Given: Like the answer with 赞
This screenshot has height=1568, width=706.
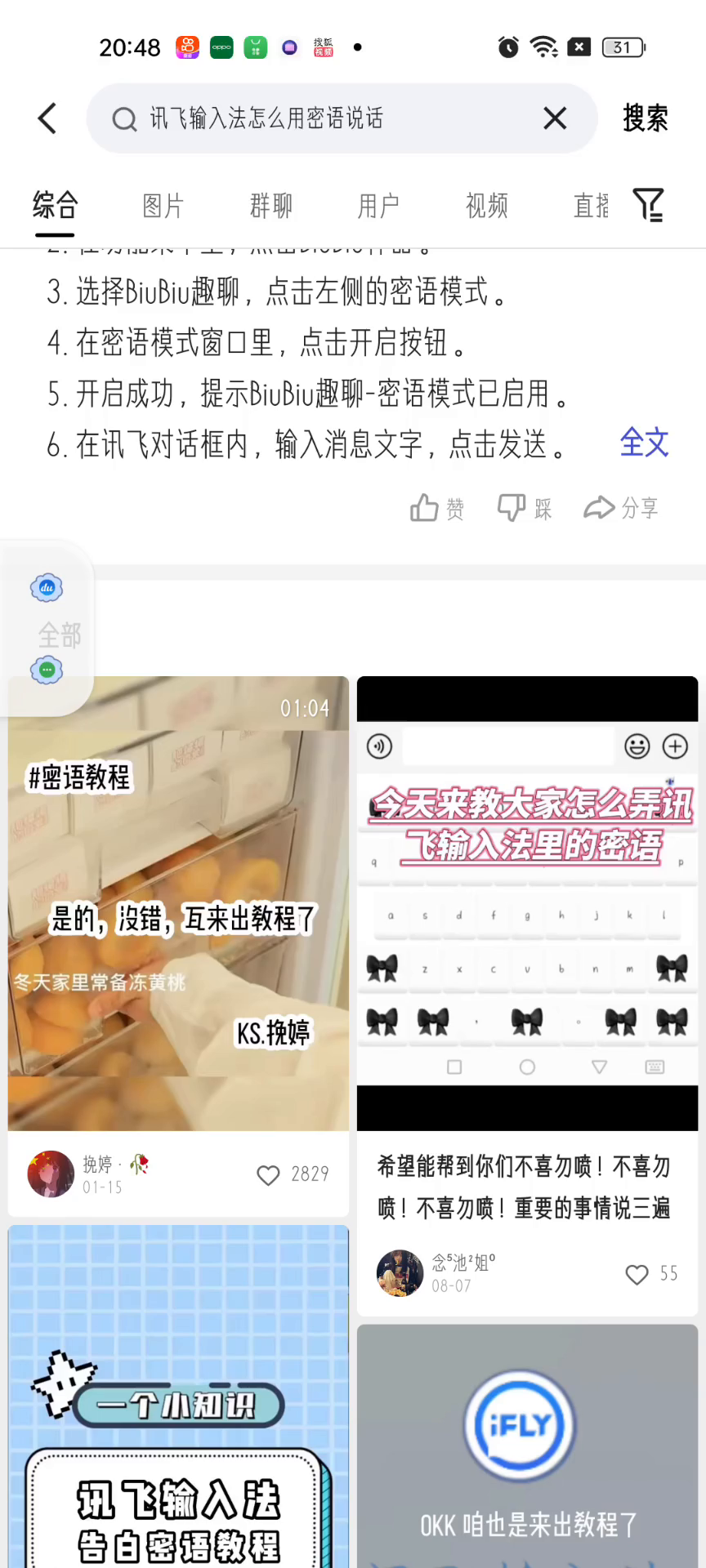Looking at the screenshot, I should (x=437, y=508).
